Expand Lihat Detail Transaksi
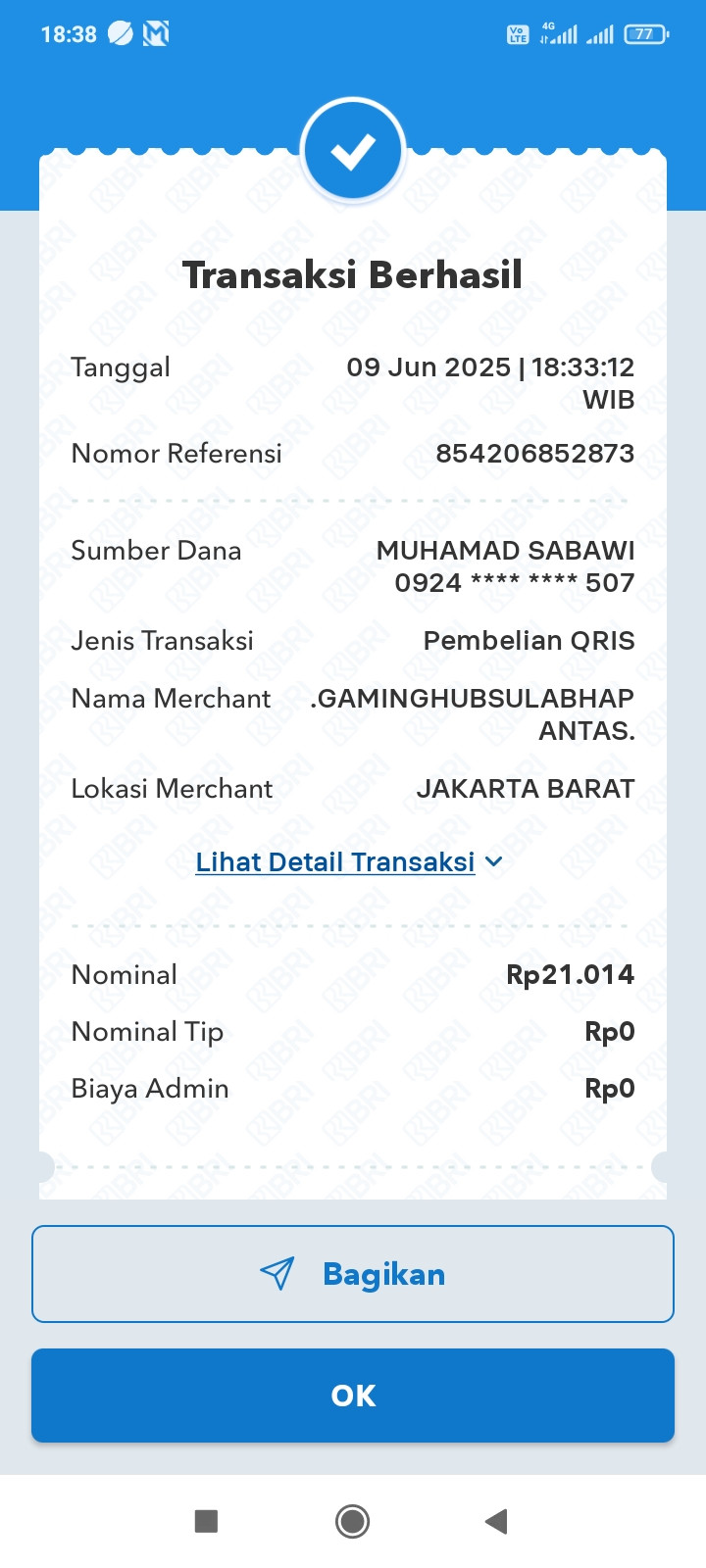The width and height of the screenshot is (706, 1568). [x=349, y=862]
